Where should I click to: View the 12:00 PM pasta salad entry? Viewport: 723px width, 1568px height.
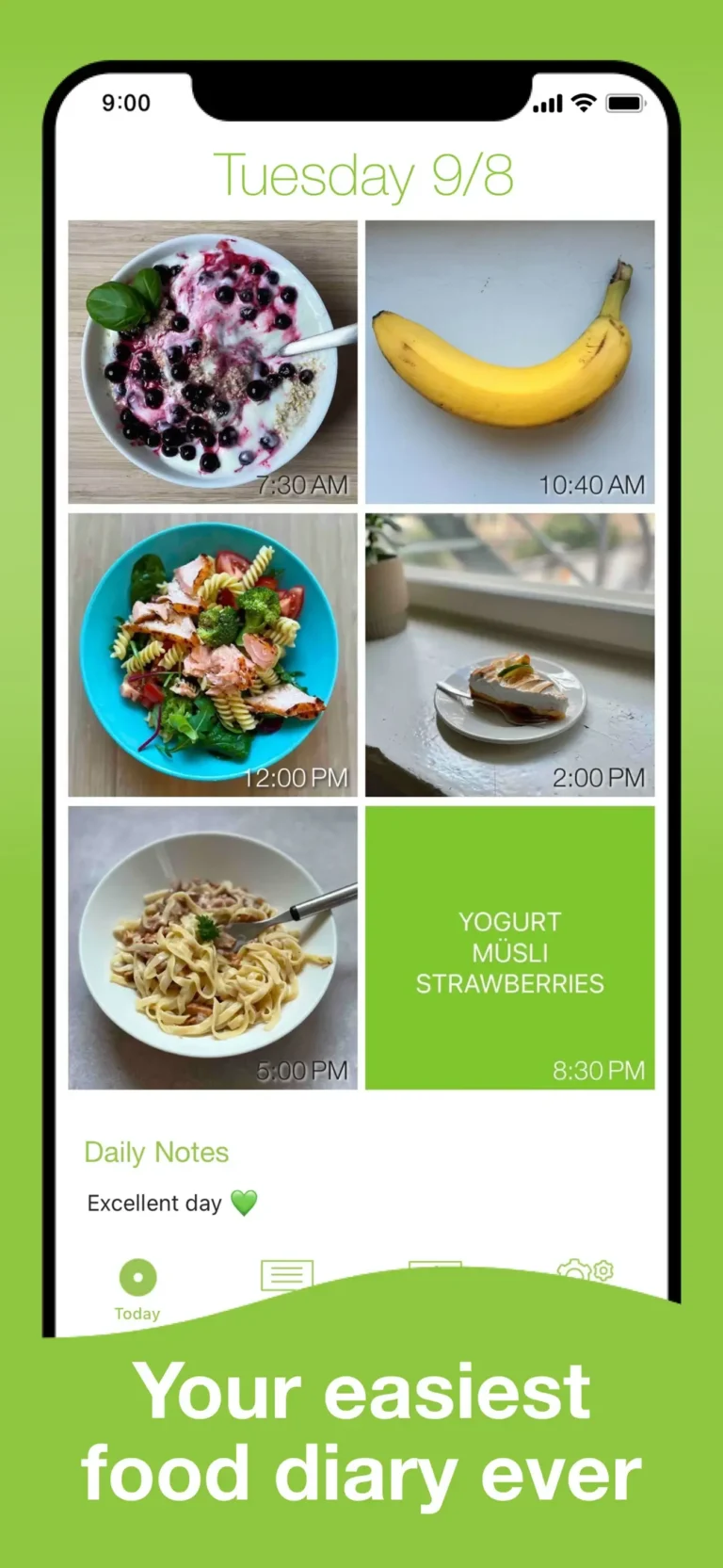[x=212, y=655]
